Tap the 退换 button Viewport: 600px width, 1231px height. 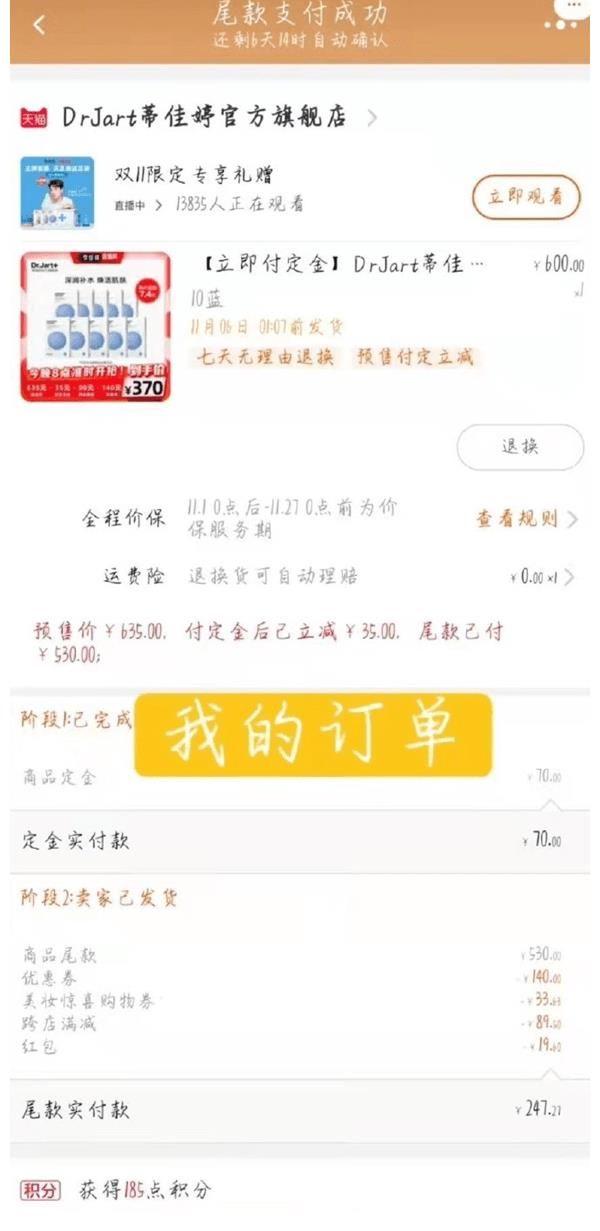click(x=520, y=447)
